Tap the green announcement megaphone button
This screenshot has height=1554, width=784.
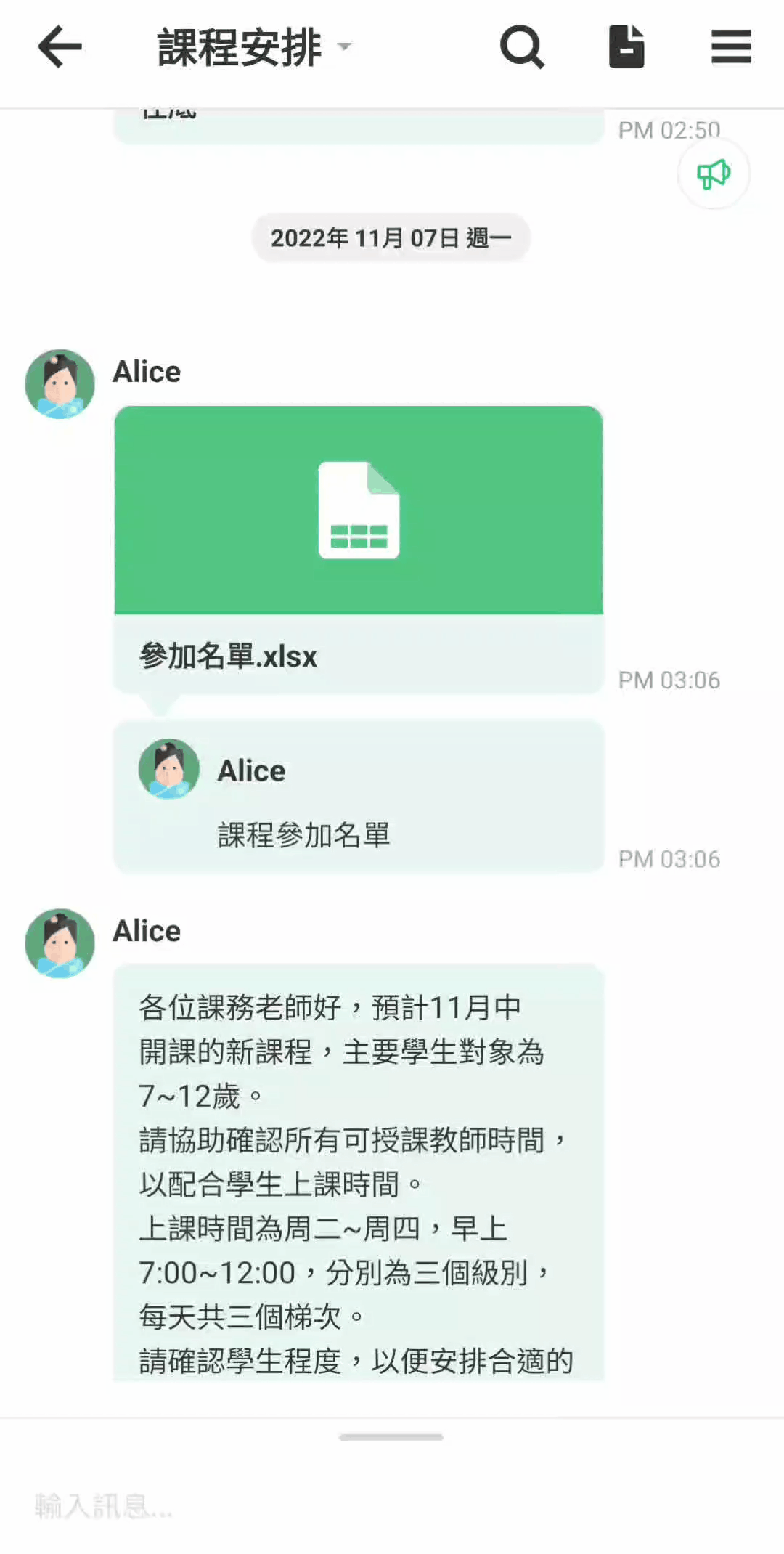714,174
